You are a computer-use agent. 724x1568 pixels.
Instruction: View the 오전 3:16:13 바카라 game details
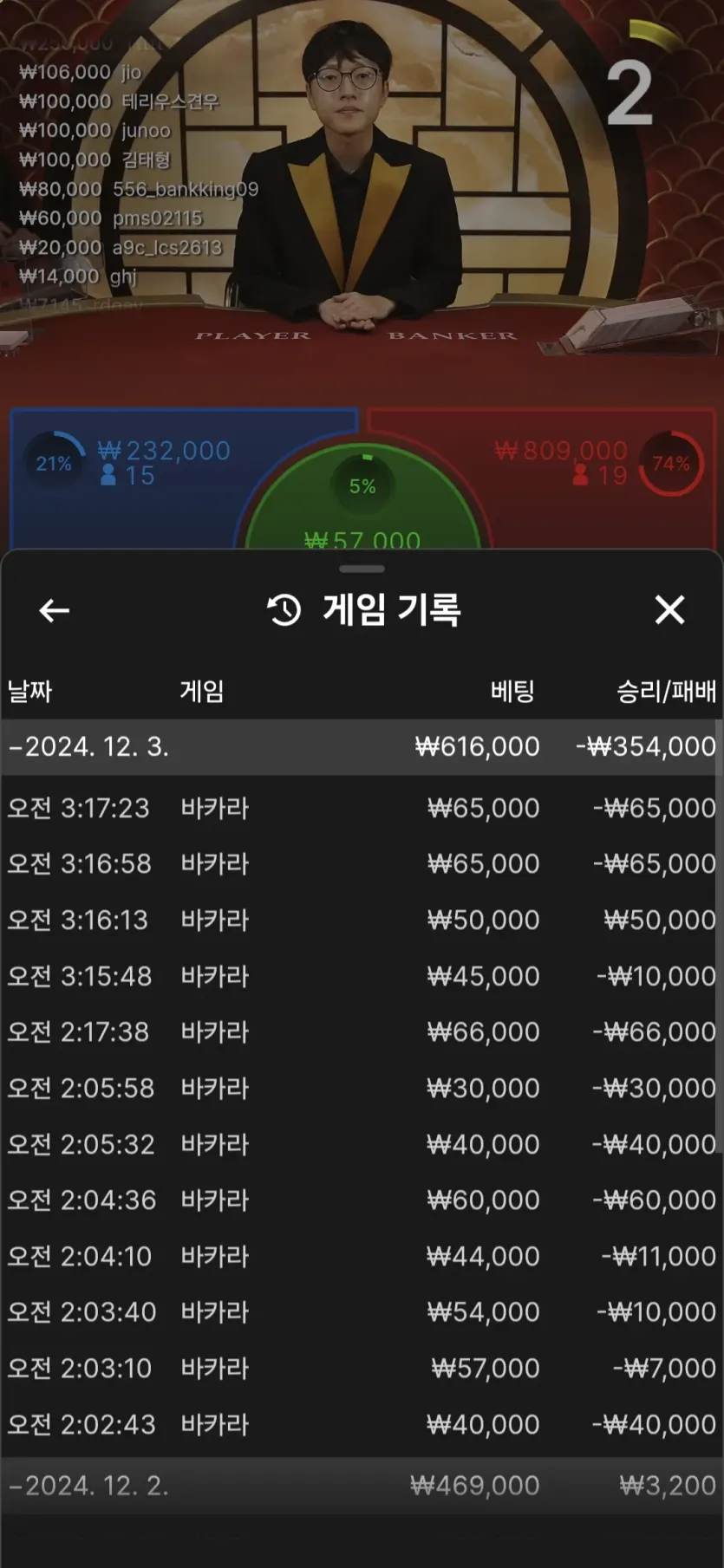click(x=361, y=920)
